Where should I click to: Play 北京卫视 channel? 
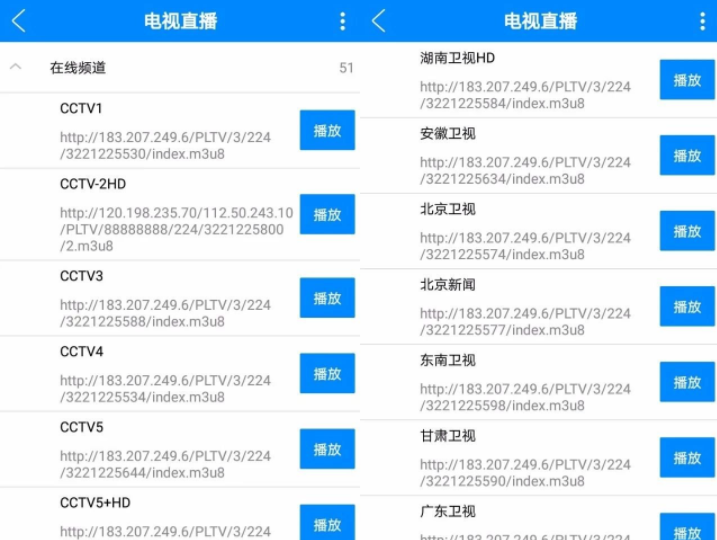687,231
